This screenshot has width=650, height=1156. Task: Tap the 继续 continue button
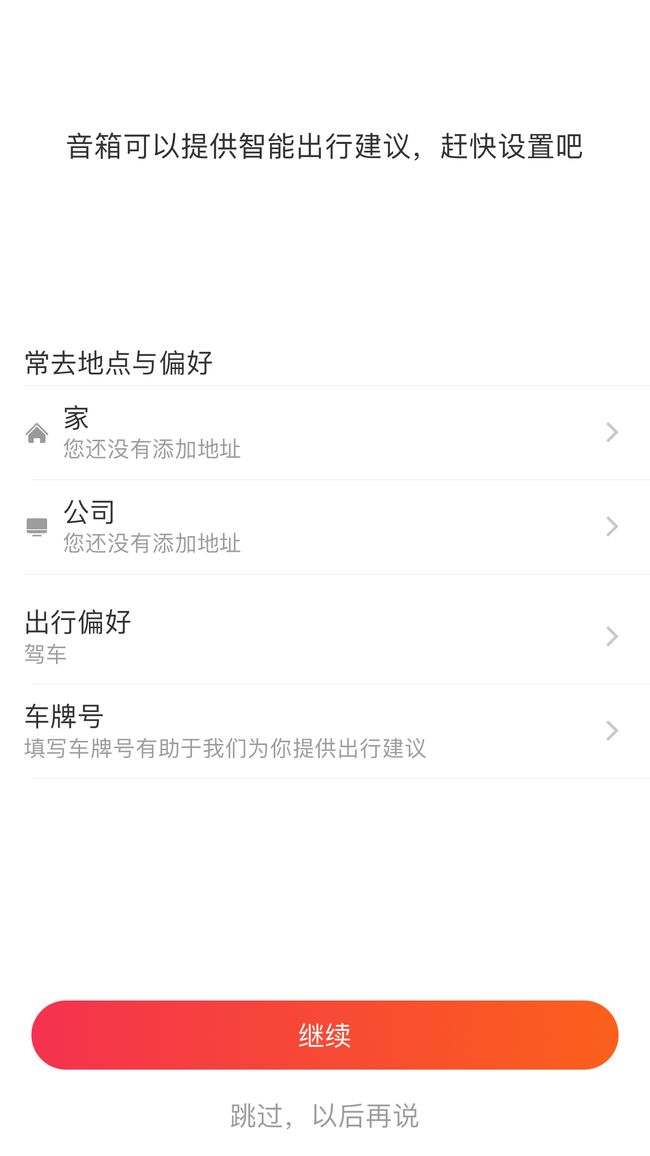(x=325, y=1035)
